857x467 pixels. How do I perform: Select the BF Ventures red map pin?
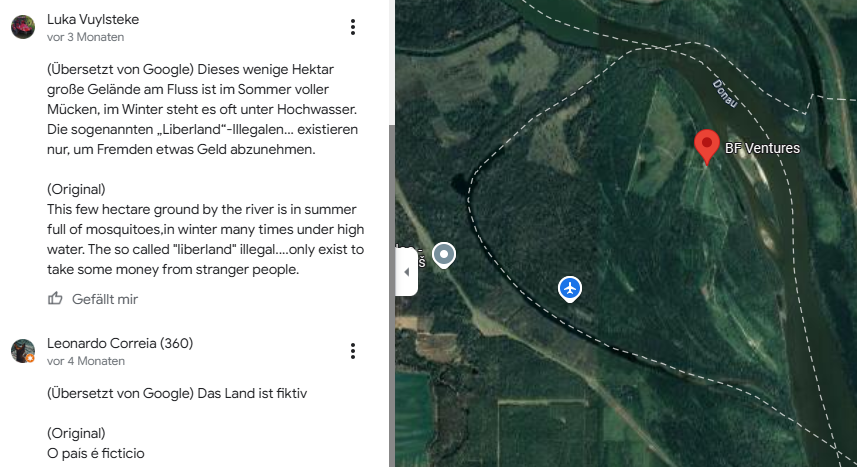707,147
